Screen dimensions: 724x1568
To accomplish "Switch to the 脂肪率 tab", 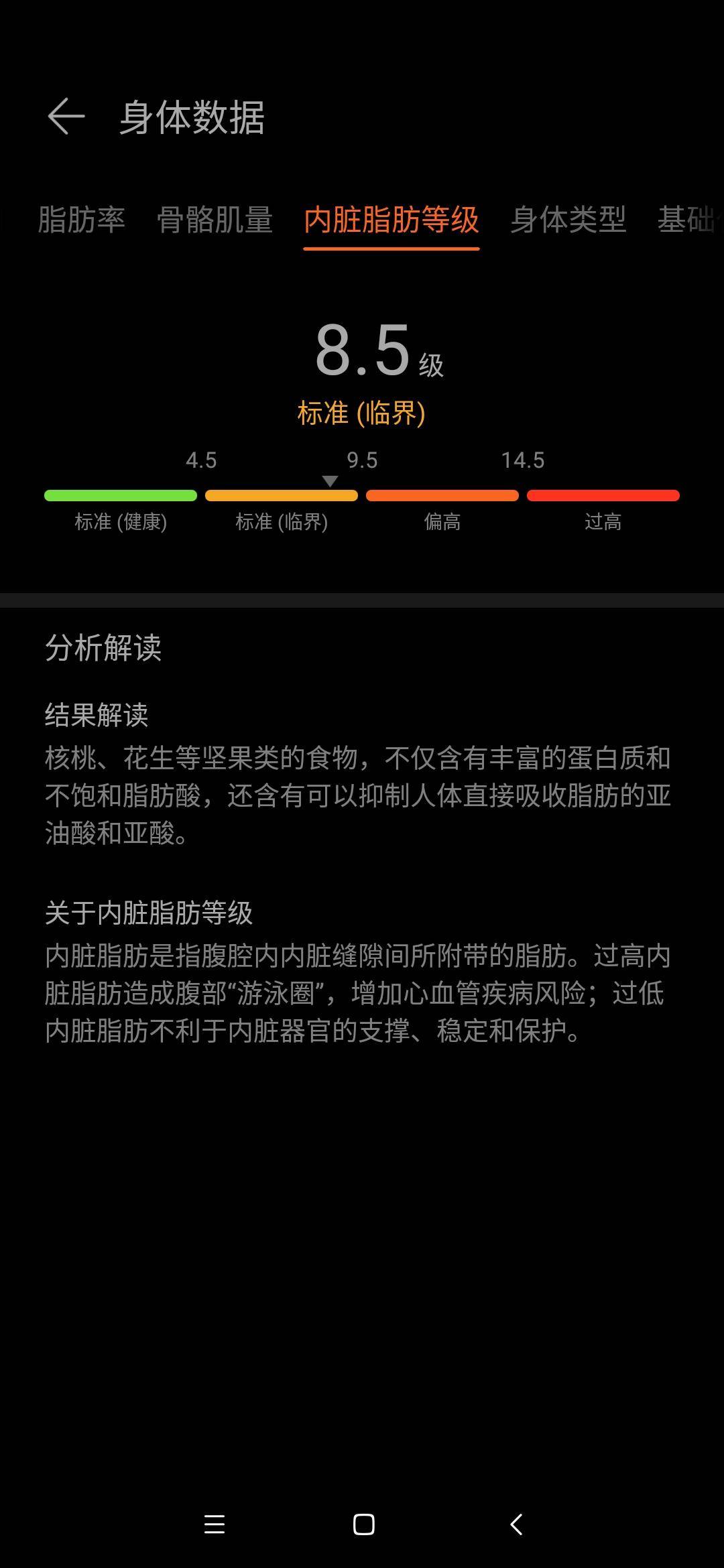I will point(82,221).
